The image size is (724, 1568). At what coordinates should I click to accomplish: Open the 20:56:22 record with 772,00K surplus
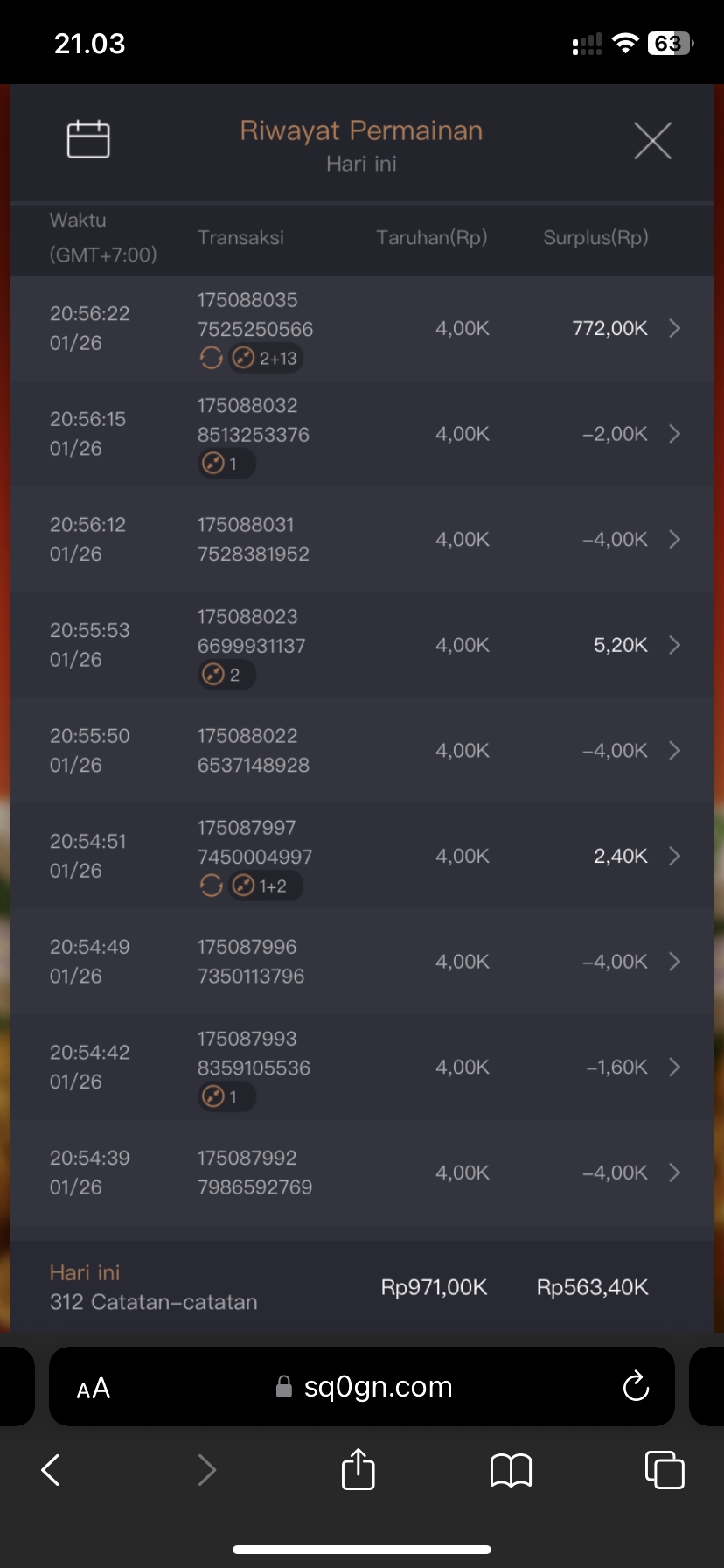coord(674,328)
